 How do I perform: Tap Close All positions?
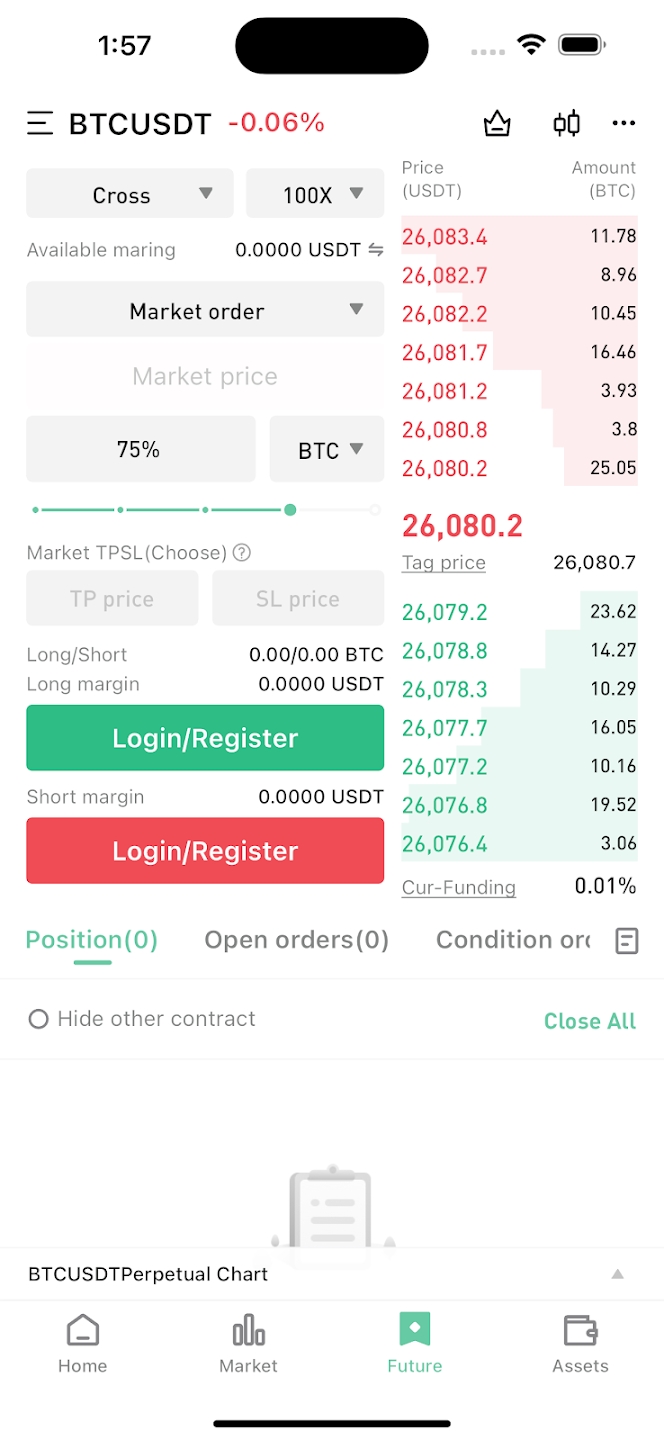tap(590, 1021)
